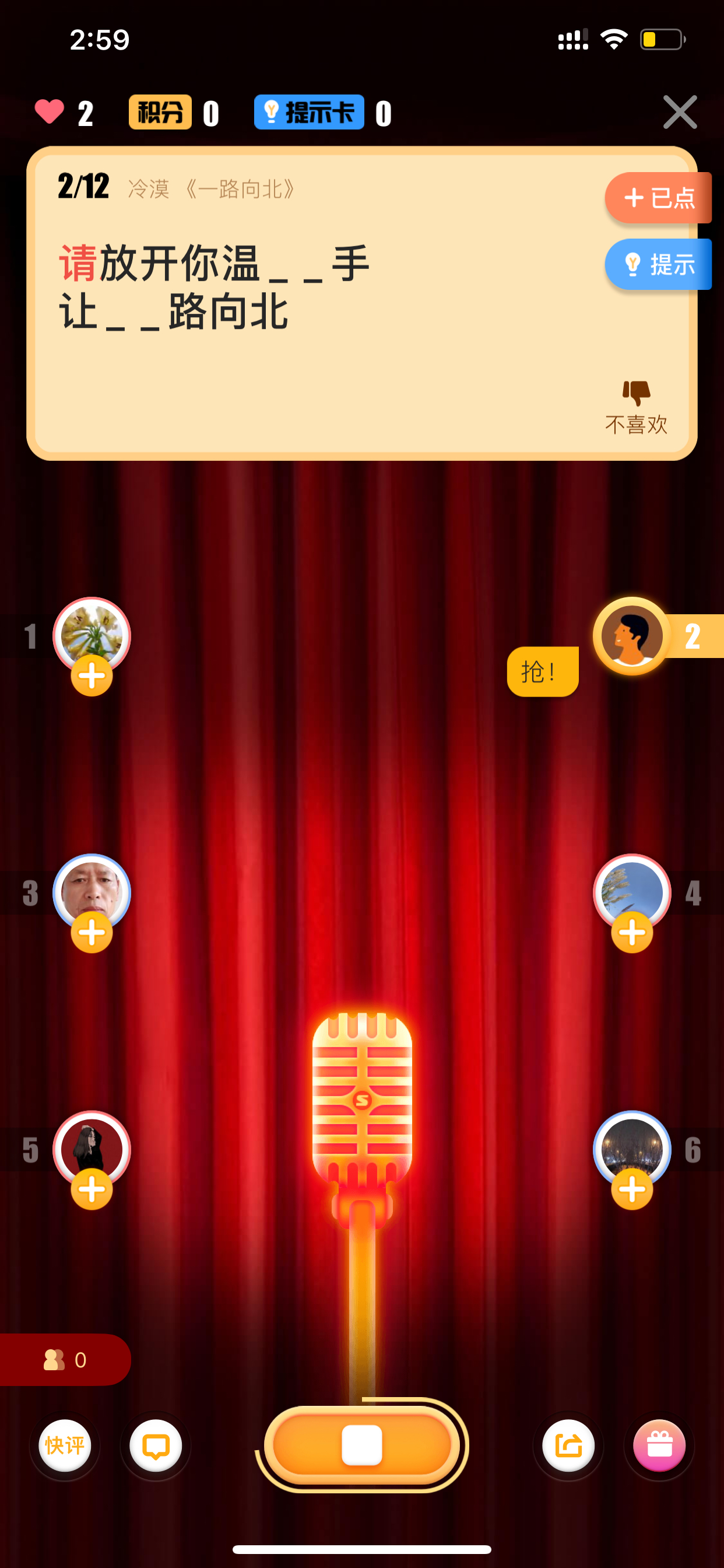The width and height of the screenshot is (724, 1568).
Task: Use the 提示 hint button
Action: tap(658, 264)
